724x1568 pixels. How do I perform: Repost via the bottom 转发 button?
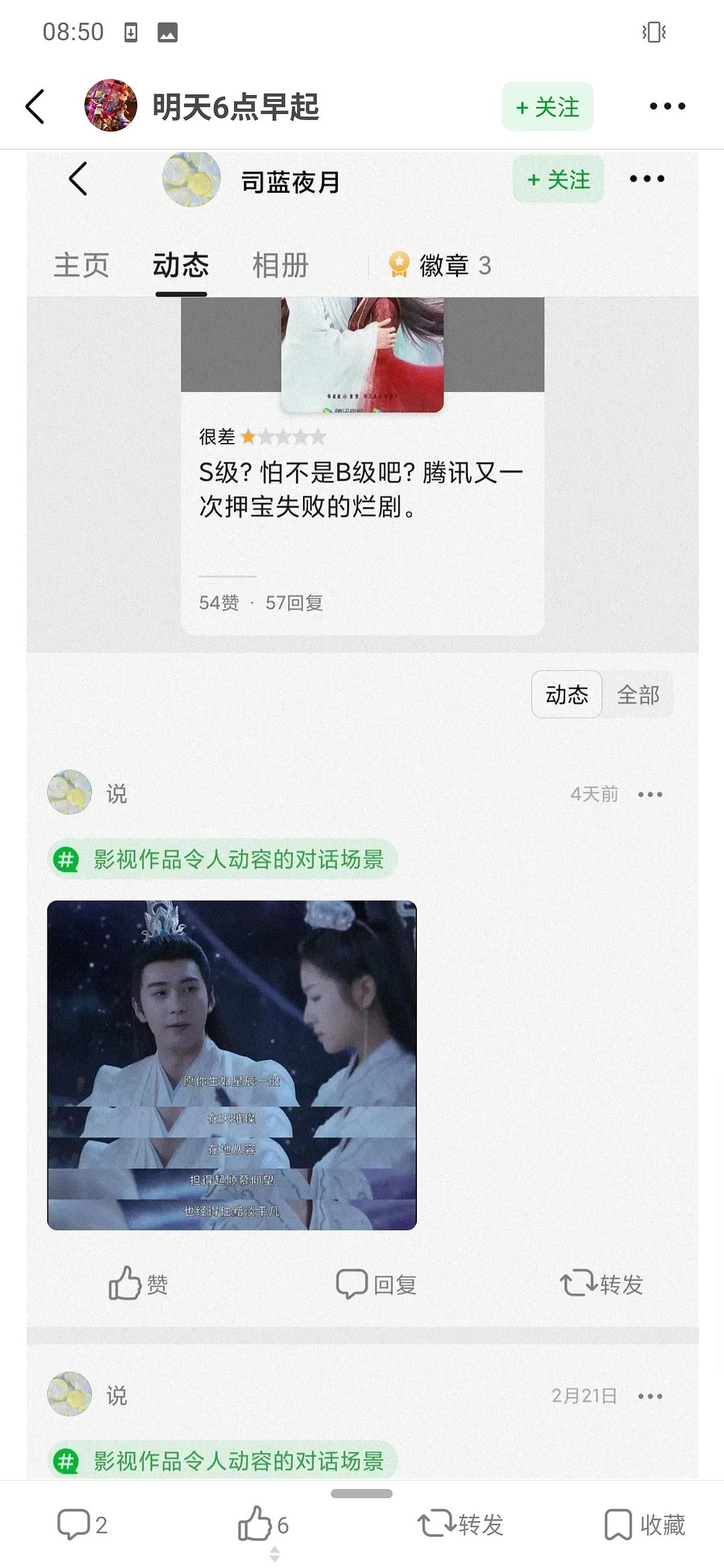pos(461,1524)
